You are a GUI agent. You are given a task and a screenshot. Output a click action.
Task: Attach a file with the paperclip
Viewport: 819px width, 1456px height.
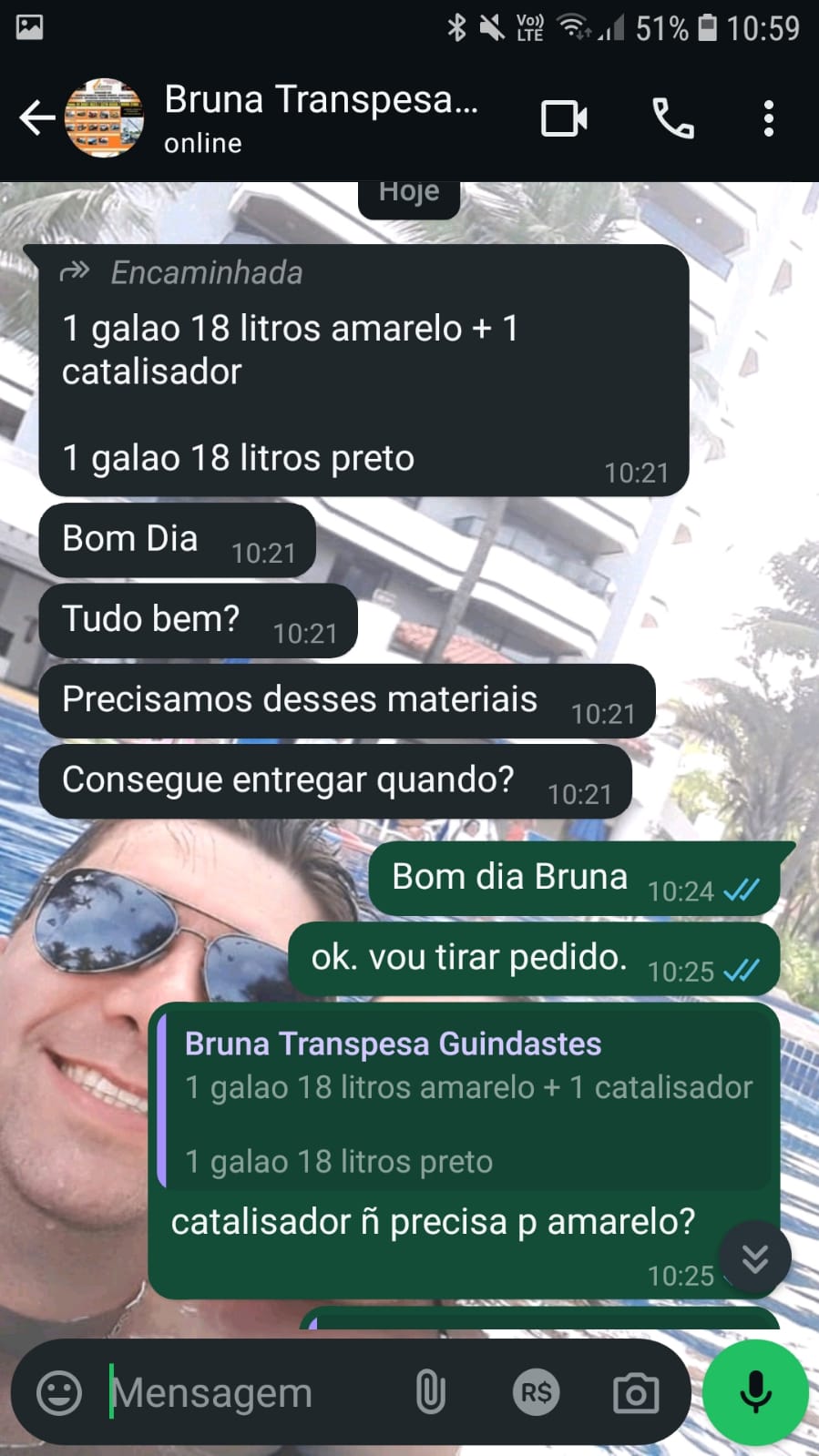(x=430, y=1392)
